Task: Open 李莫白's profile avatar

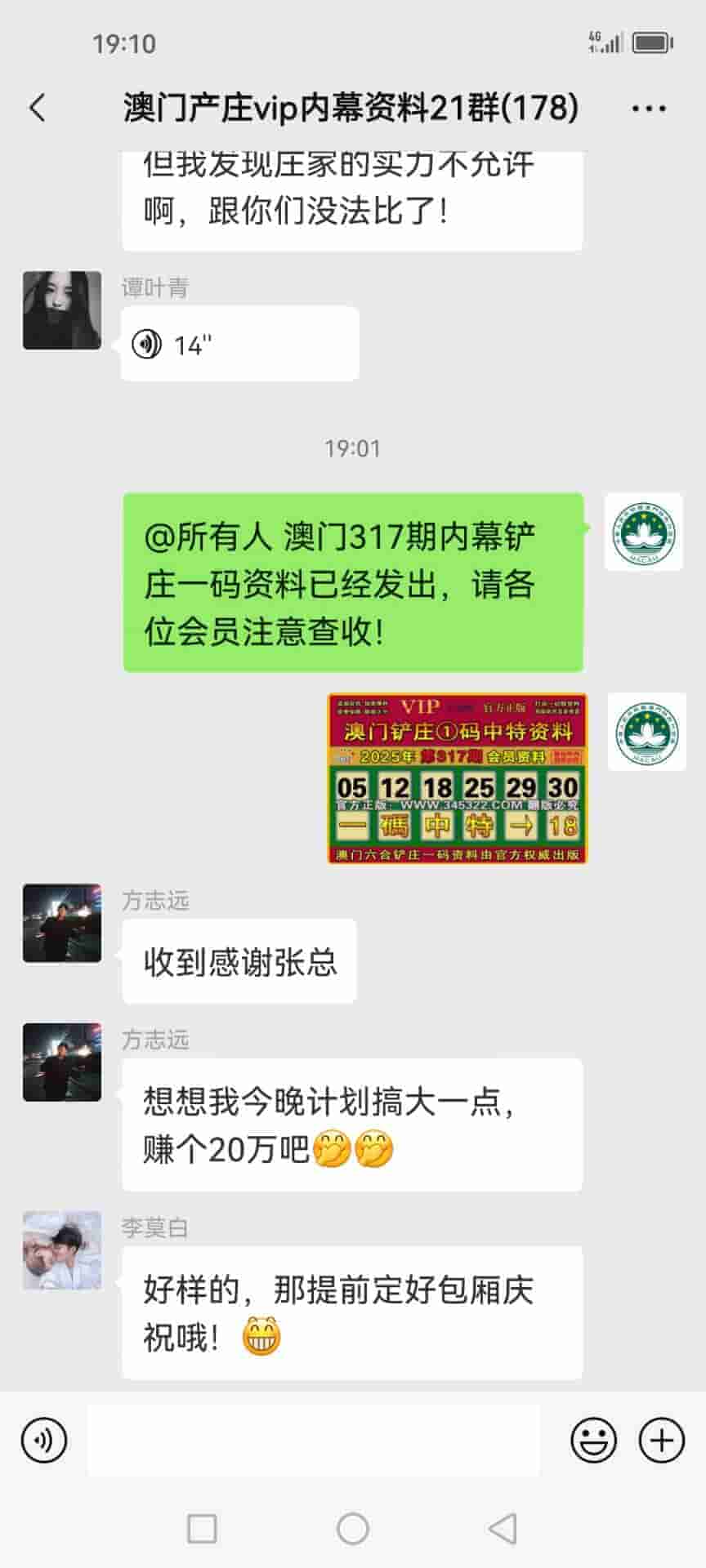Action: (x=62, y=1249)
